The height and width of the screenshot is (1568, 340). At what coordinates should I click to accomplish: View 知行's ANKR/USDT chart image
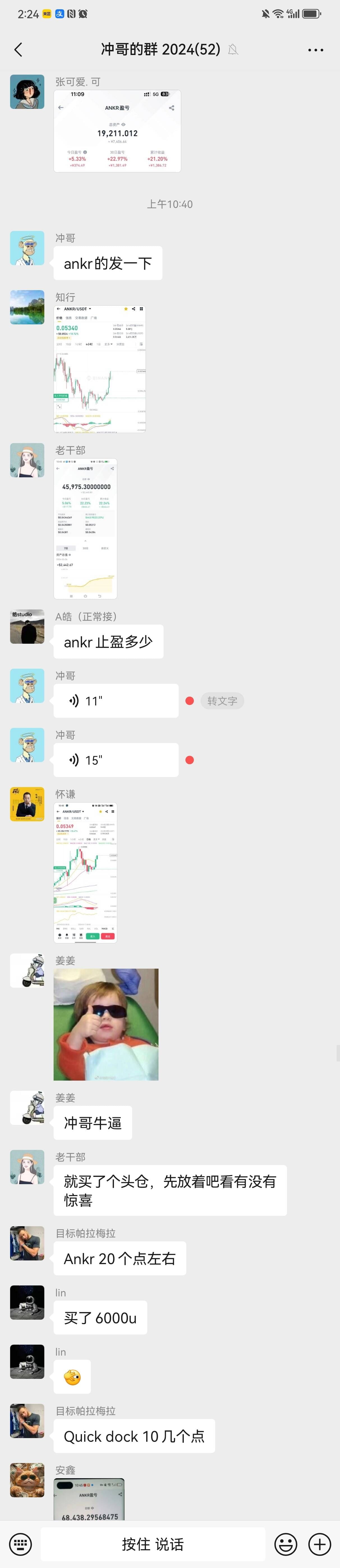point(100,369)
